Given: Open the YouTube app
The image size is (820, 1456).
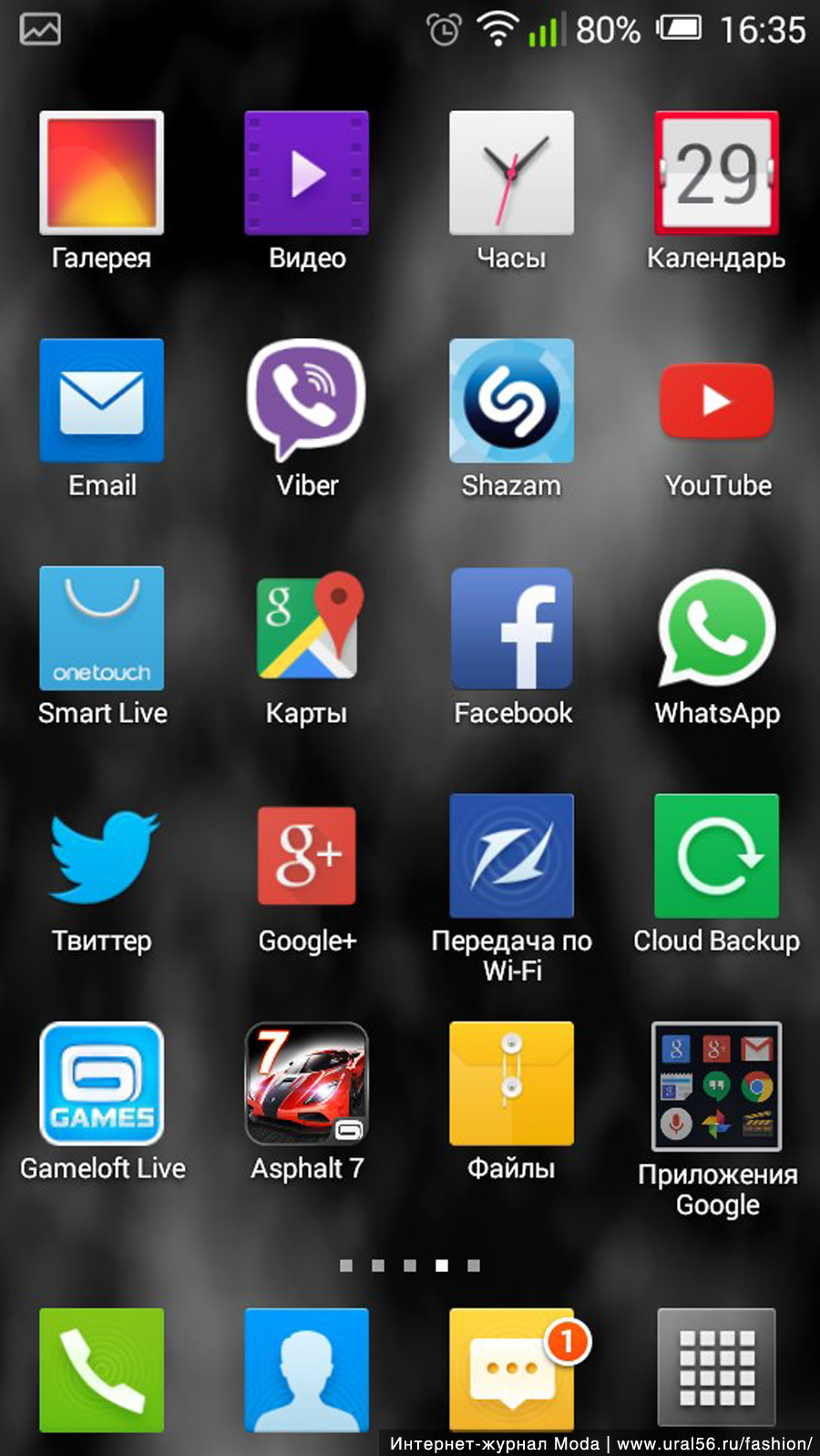Looking at the screenshot, I should pos(716,401).
